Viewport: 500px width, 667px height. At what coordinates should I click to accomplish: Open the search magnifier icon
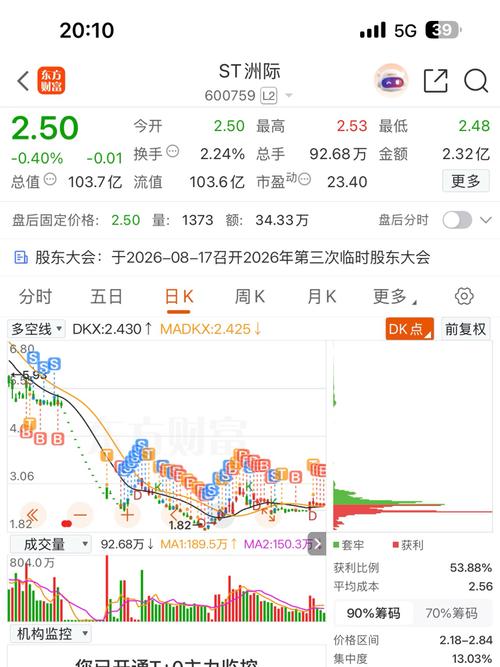click(475, 80)
